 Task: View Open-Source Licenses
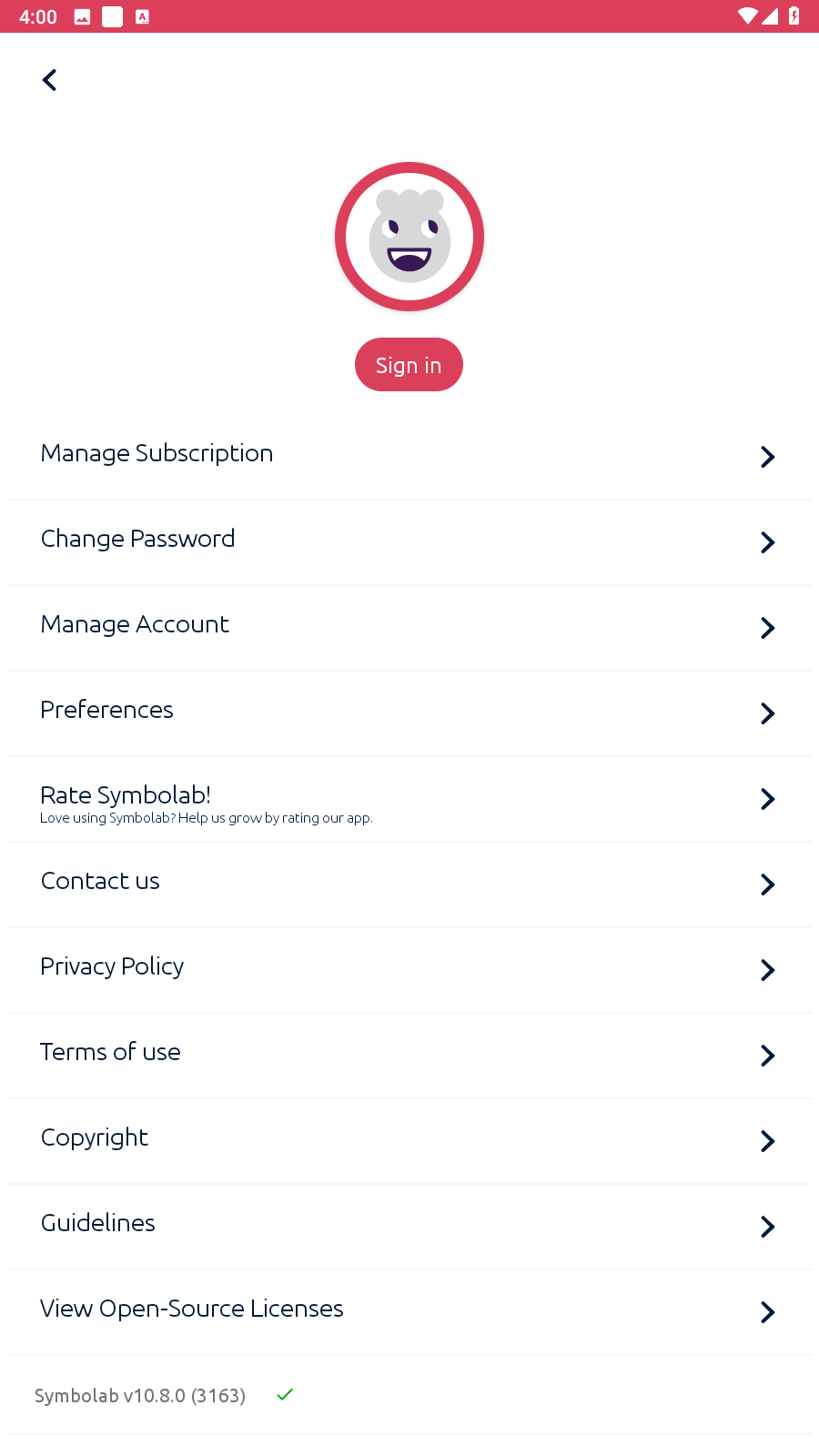[x=409, y=1312]
